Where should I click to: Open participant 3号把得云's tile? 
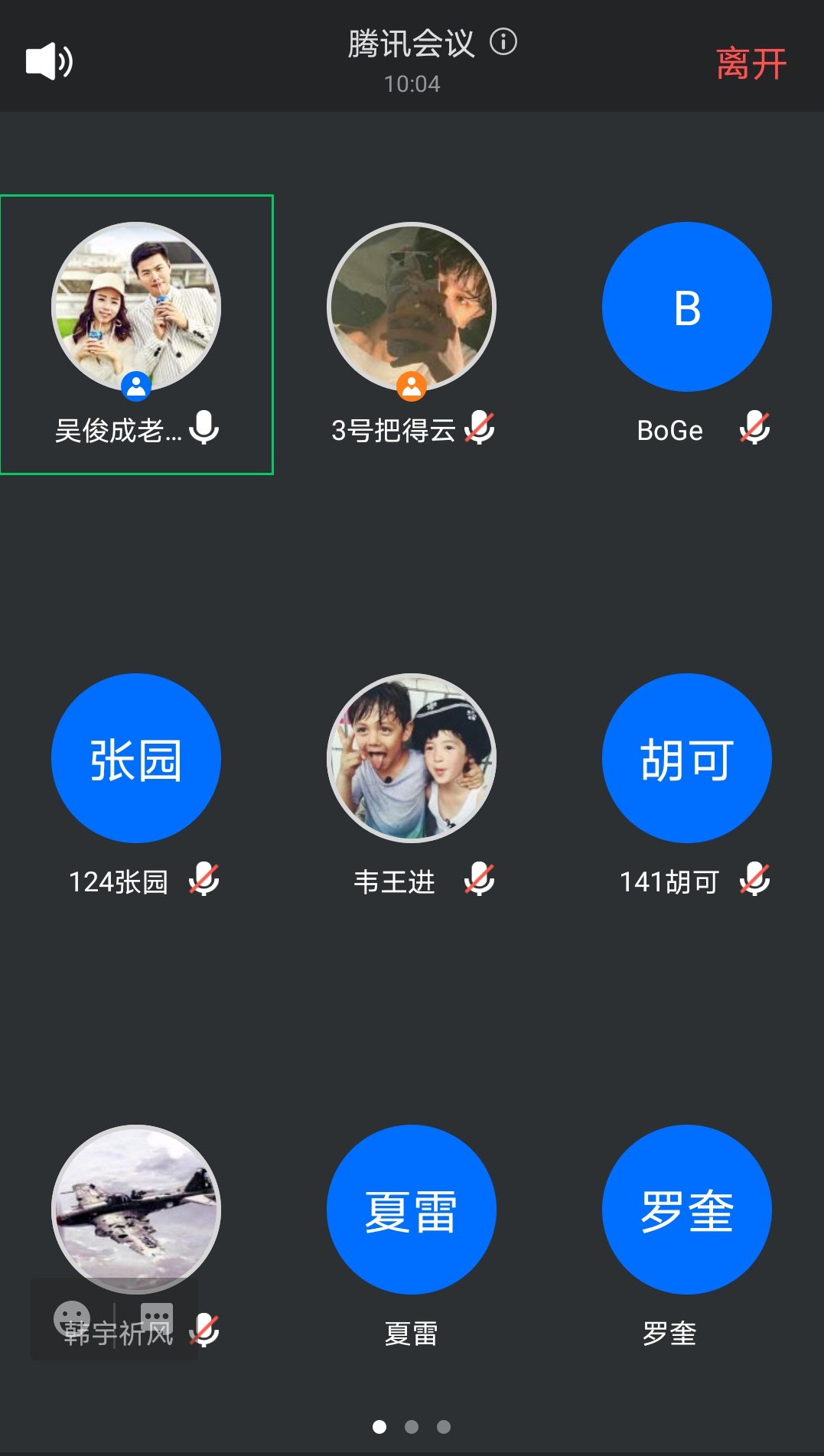[x=412, y=308]
